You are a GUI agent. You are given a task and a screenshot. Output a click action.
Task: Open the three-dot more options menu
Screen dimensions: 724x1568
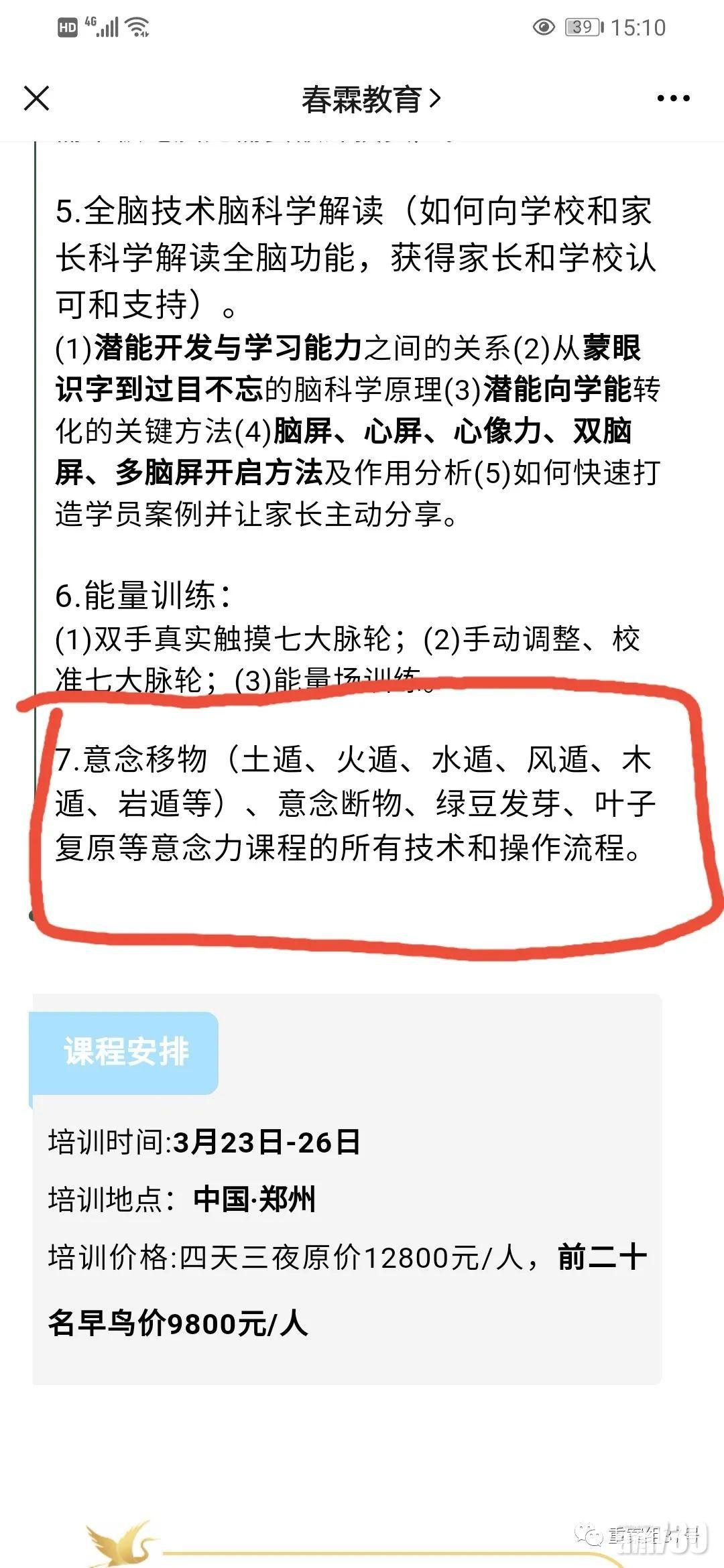tap(672, 99)
